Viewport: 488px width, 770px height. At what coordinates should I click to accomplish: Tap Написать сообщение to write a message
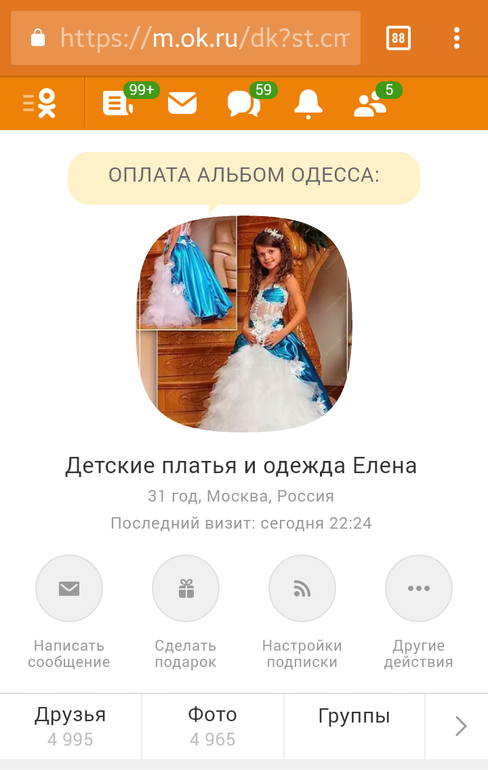pyautogui.click(x=69, y=612)
